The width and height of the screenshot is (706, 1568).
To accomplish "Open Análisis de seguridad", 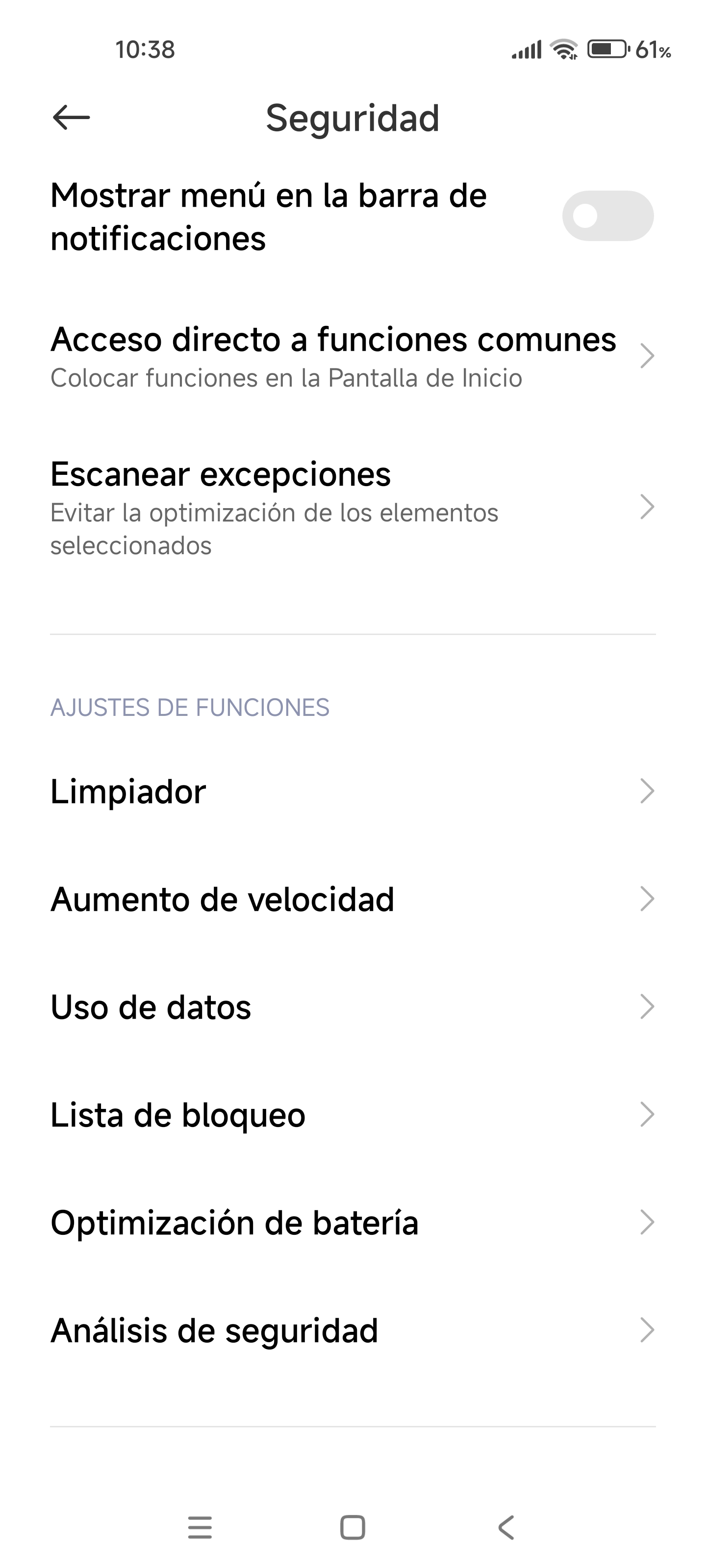I will point(353,1330).
